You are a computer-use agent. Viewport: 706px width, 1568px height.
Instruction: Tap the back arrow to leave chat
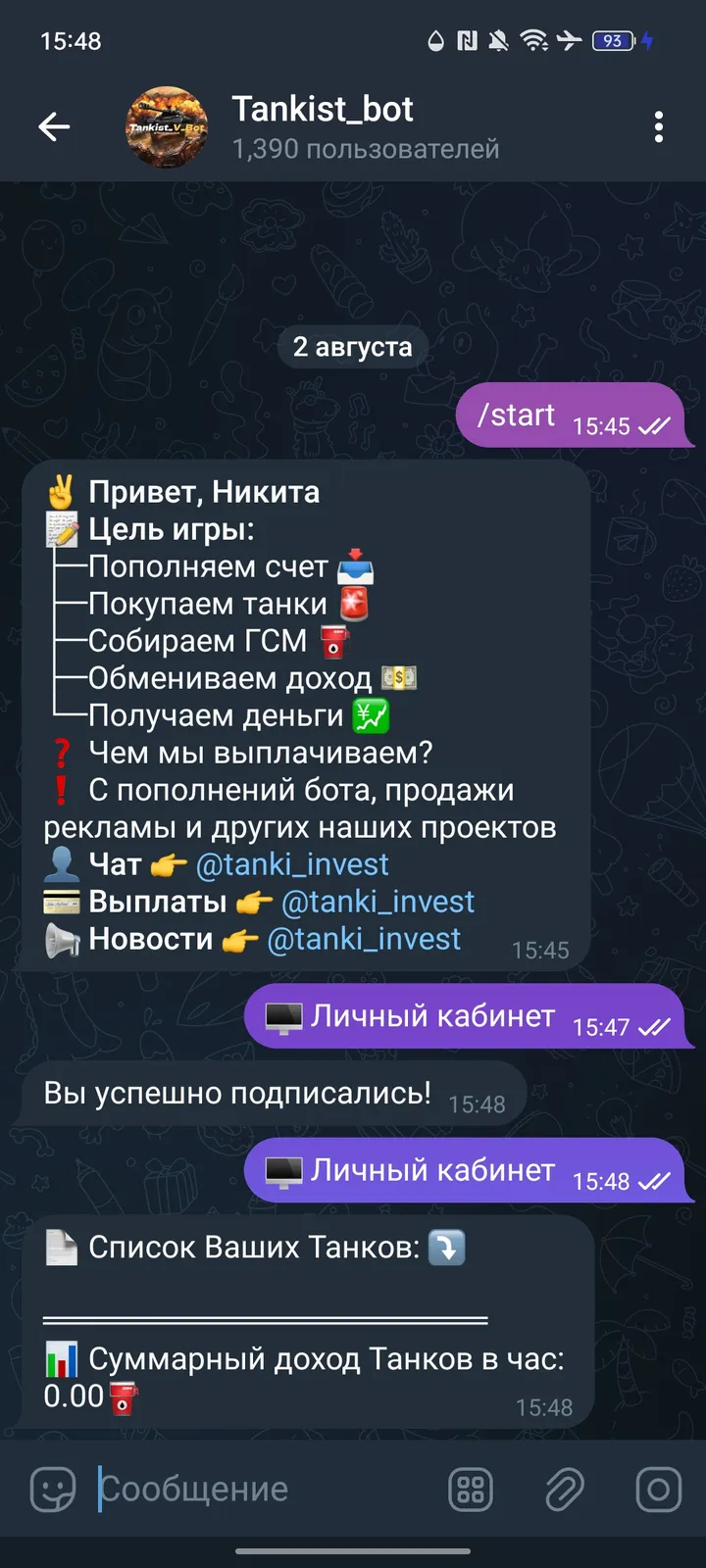pyautogui.click(x=55, y=126)
